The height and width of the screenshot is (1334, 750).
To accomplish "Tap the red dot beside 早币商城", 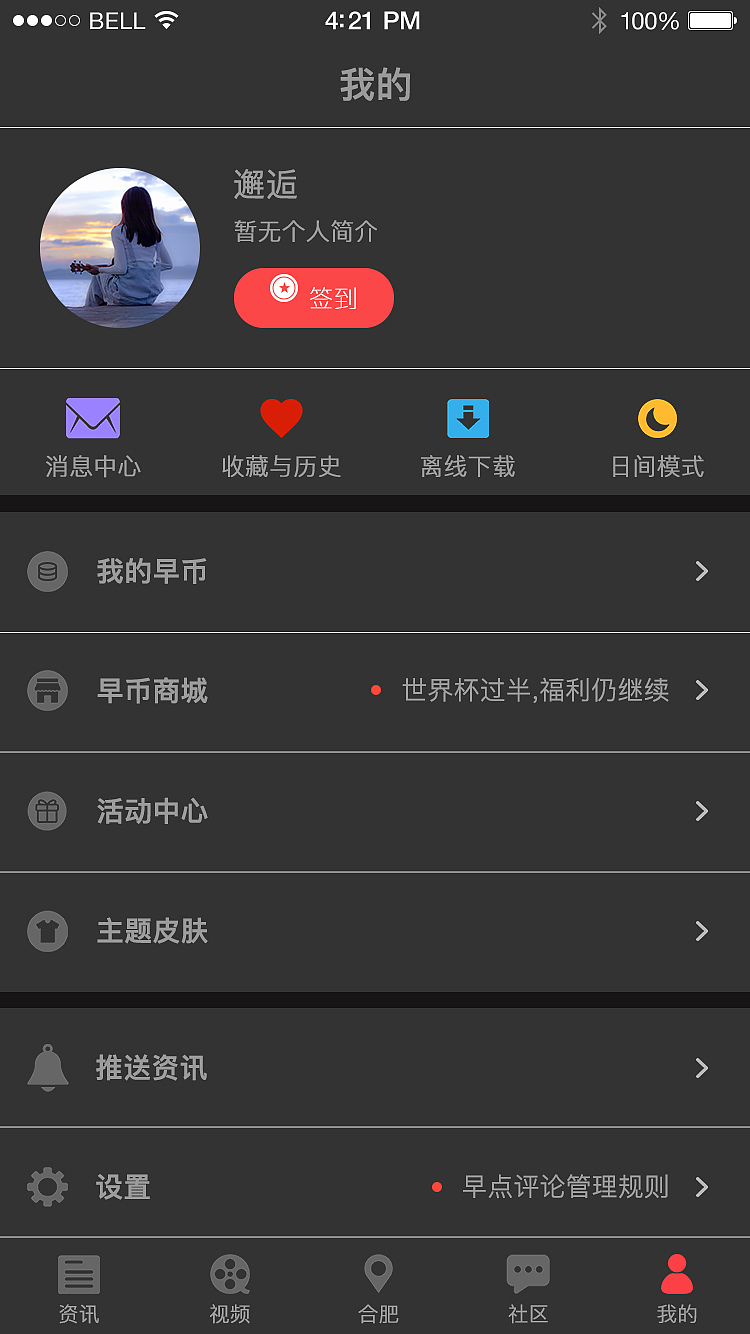I will point(376,689).
